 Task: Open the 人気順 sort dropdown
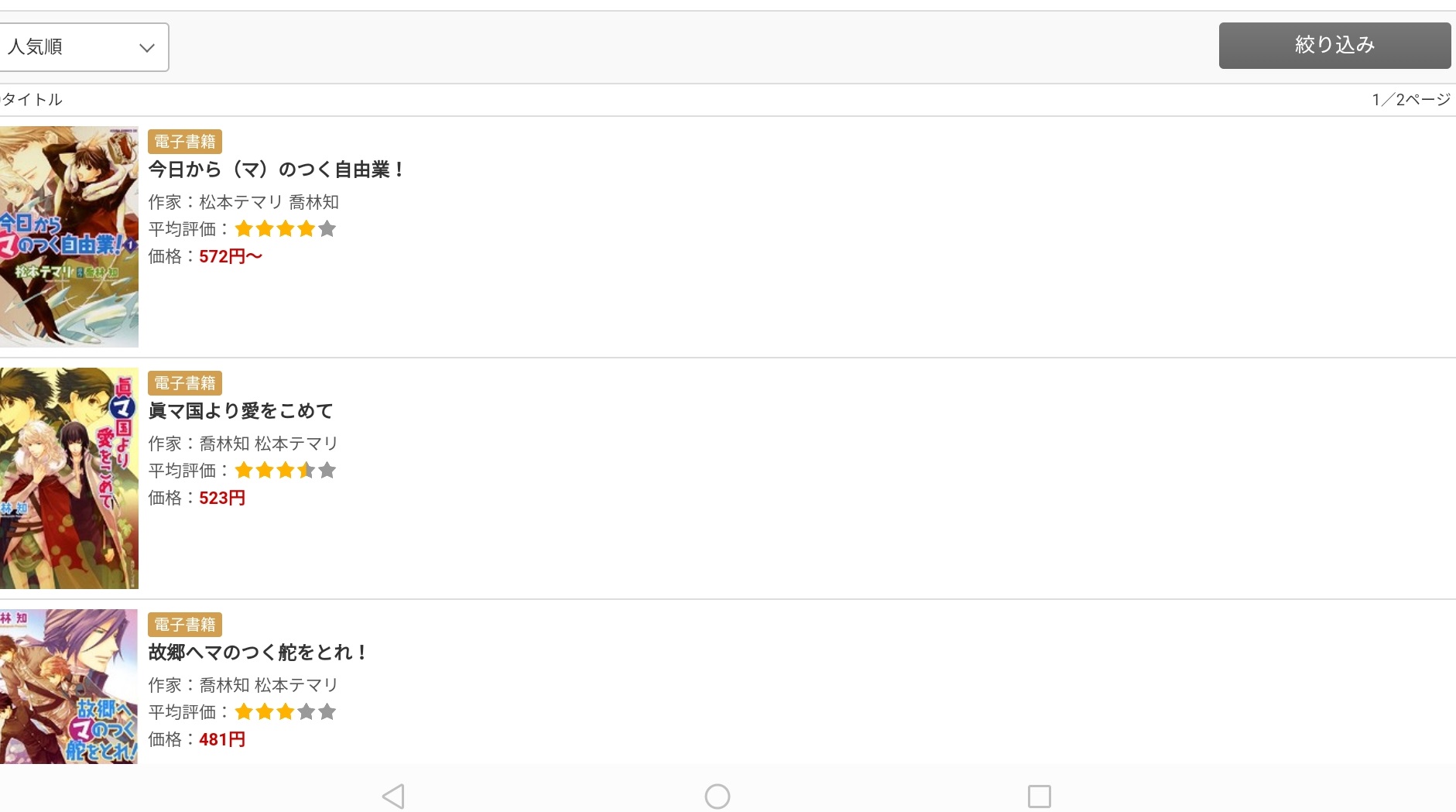[83, 47]
